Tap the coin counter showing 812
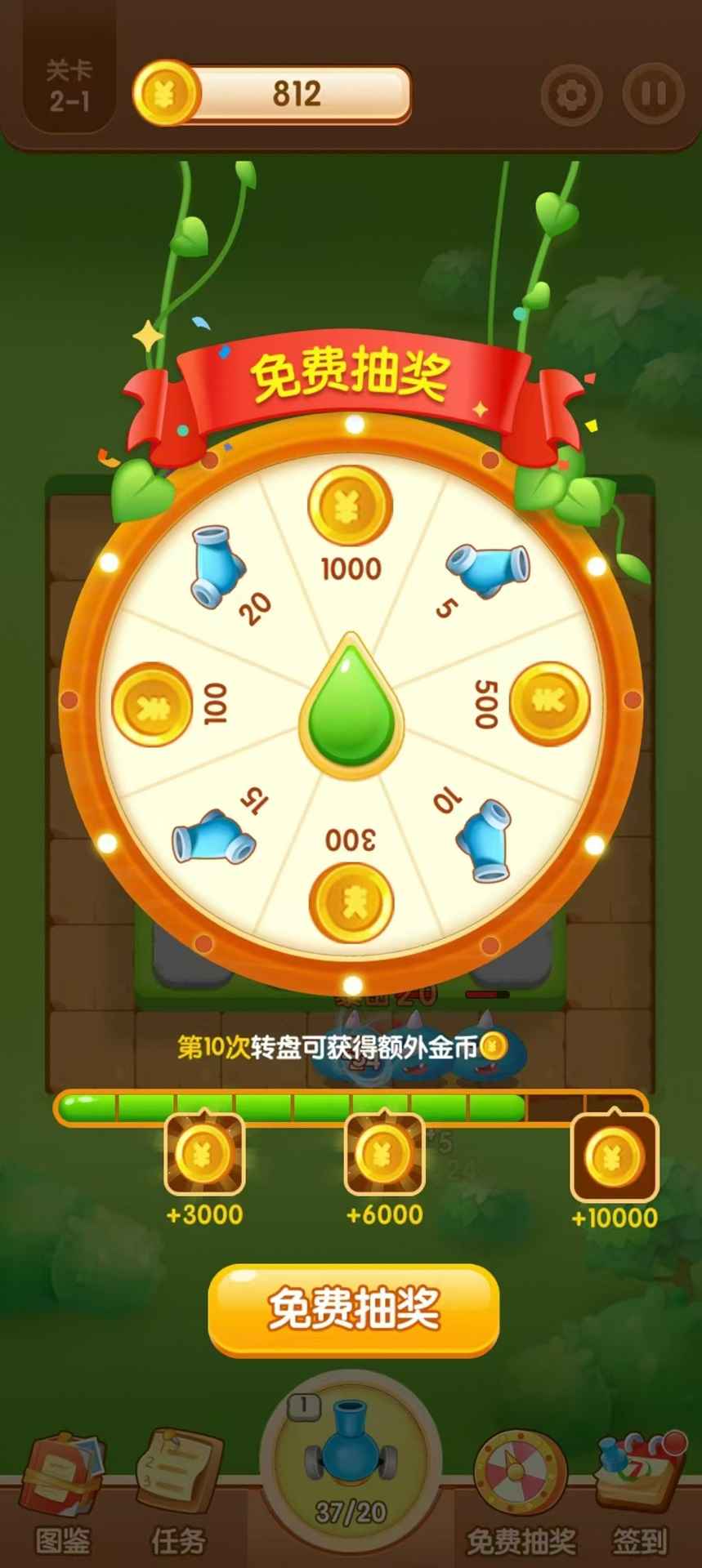 tap(294, 92)
